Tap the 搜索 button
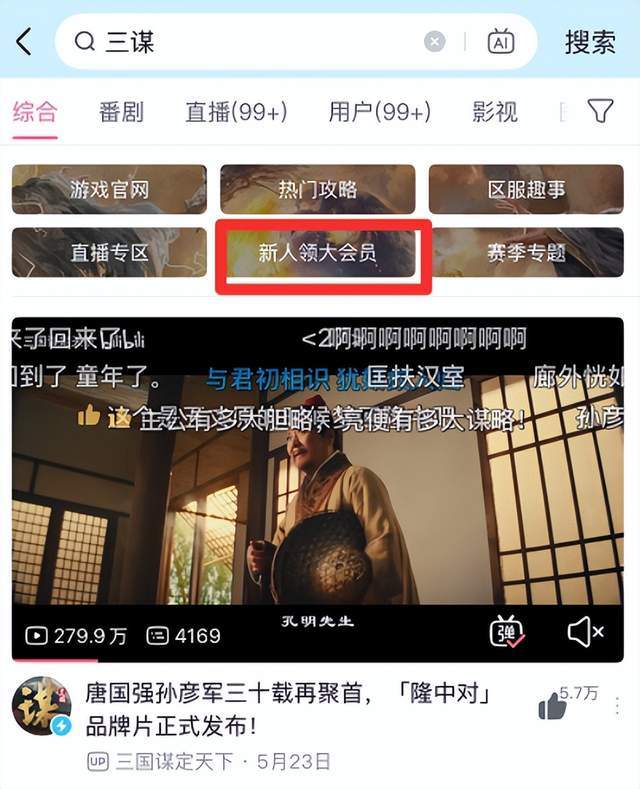 [x=590, y=41]
